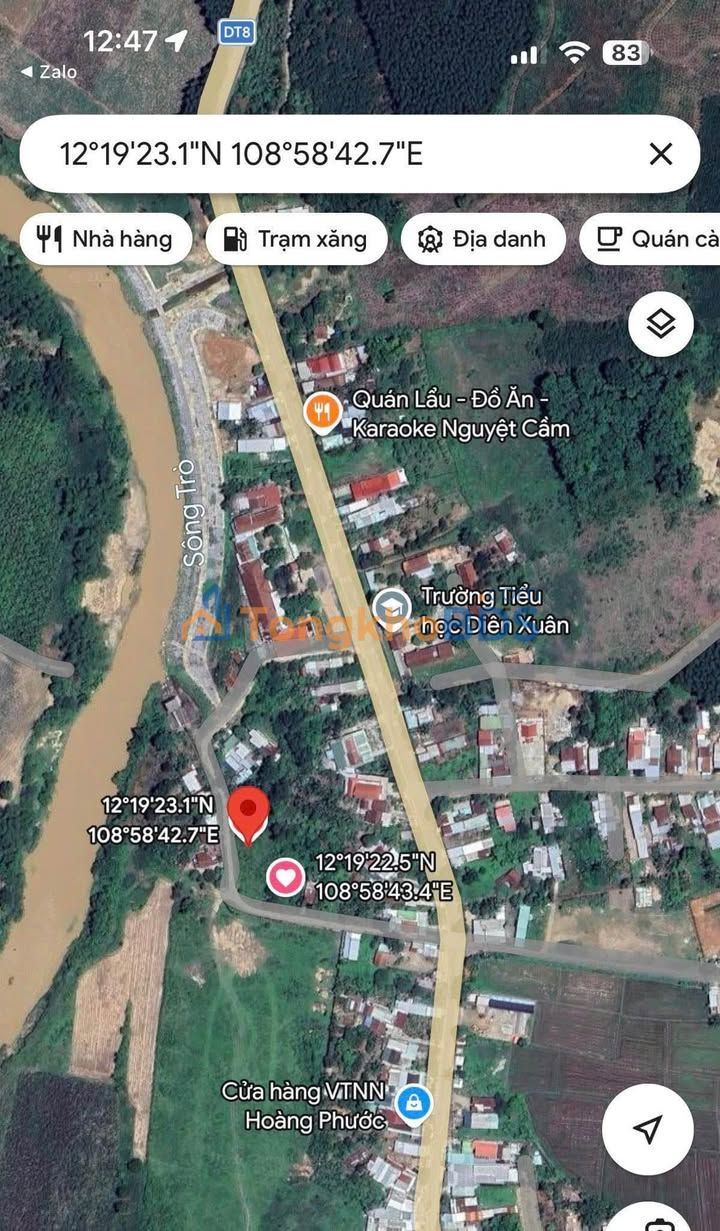Center map on my location
Image resolution: width=720 pixels, height=1231 pixels.
coord(648,1130)
